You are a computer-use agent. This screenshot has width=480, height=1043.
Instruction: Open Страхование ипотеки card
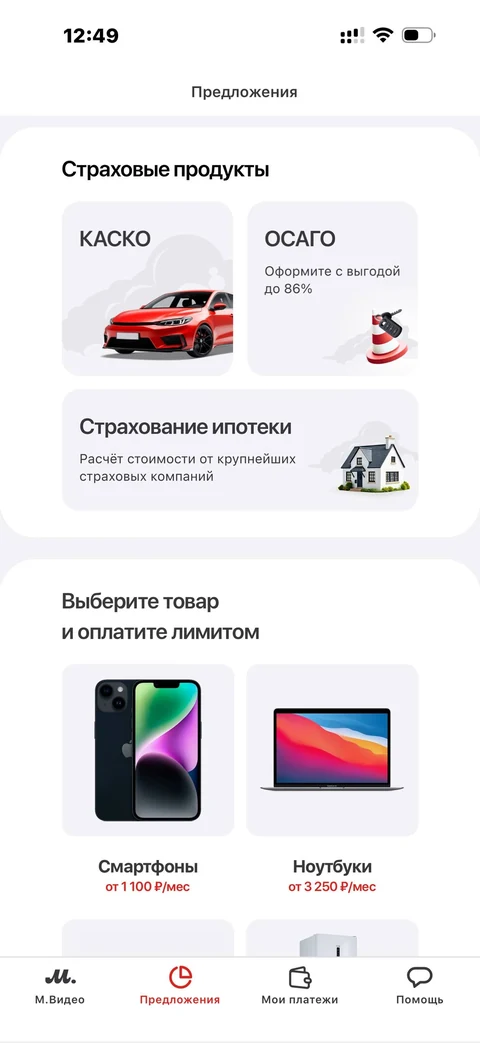(240, 450)
